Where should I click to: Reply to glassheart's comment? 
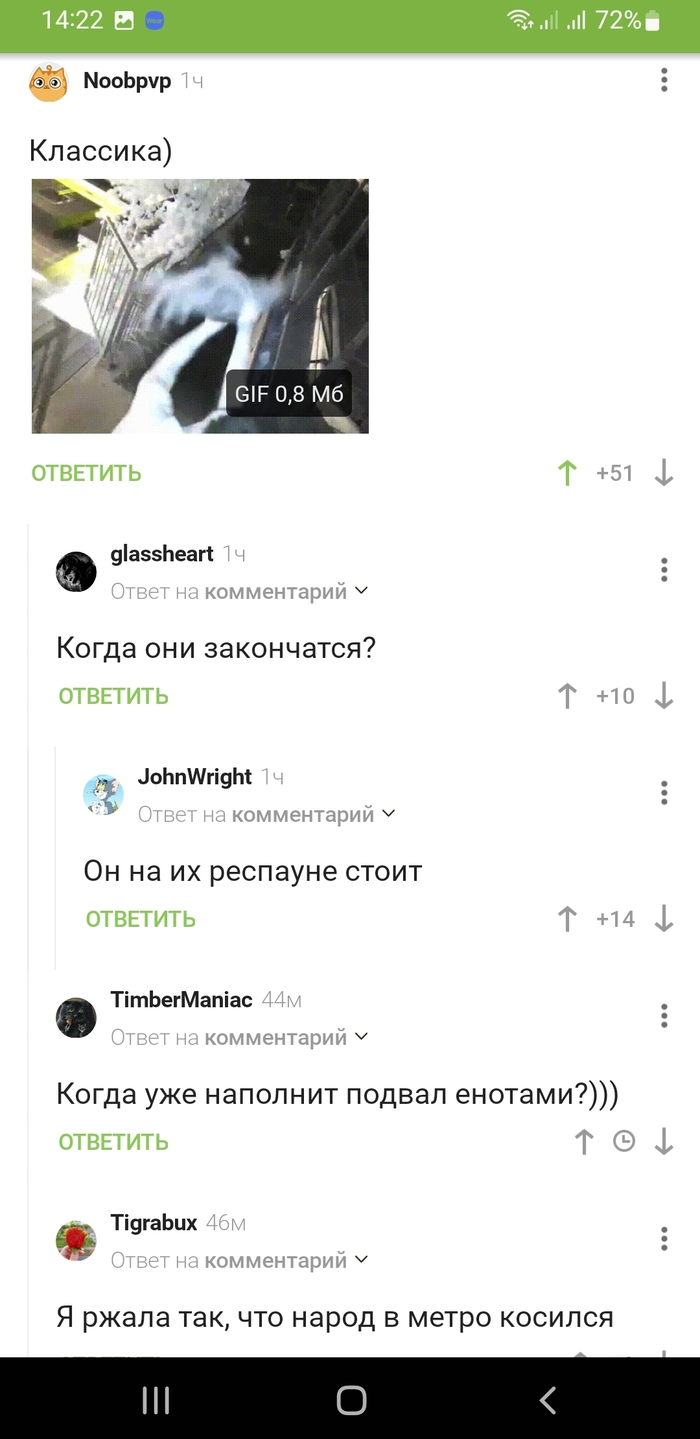tap(113, 696)
